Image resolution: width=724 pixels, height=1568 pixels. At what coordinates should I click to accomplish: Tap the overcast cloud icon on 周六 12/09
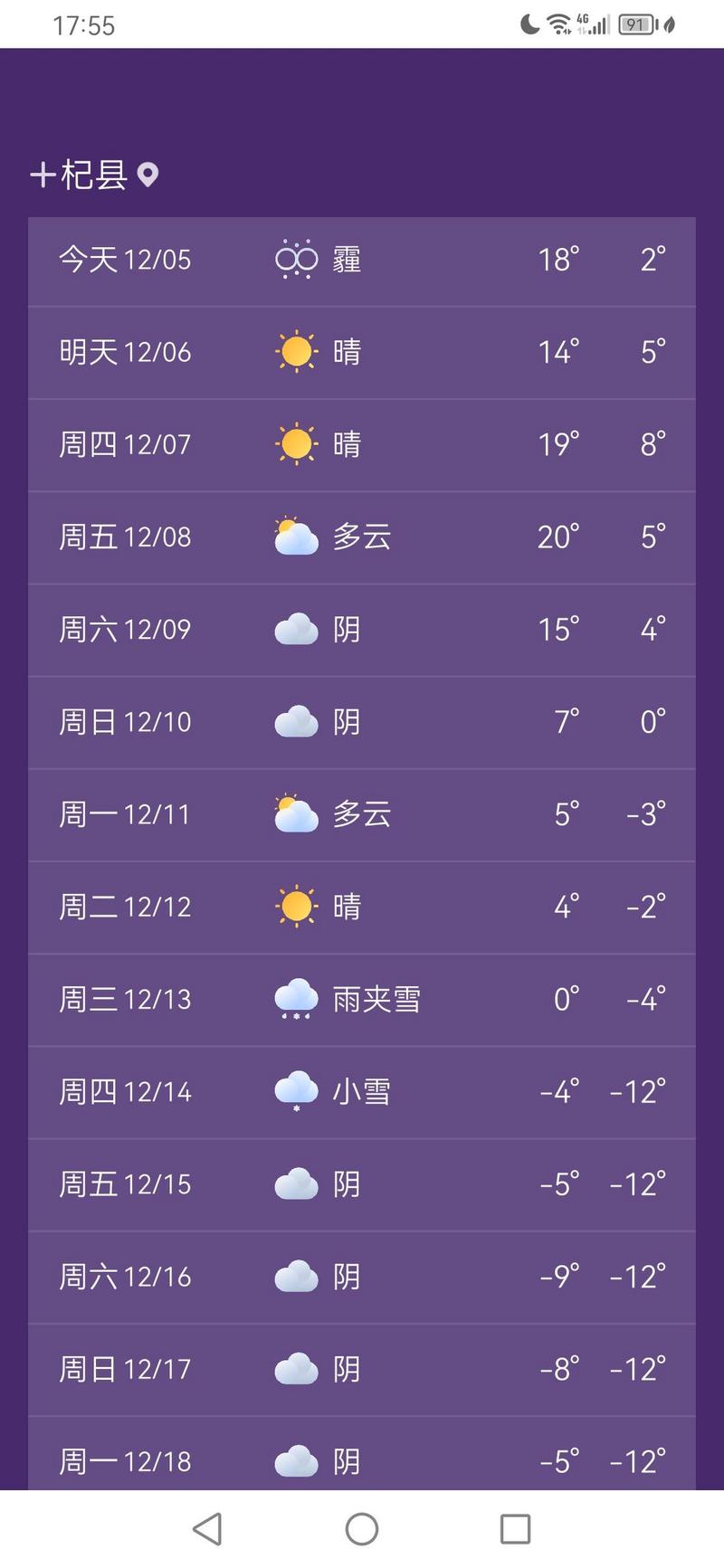[295, 629]
